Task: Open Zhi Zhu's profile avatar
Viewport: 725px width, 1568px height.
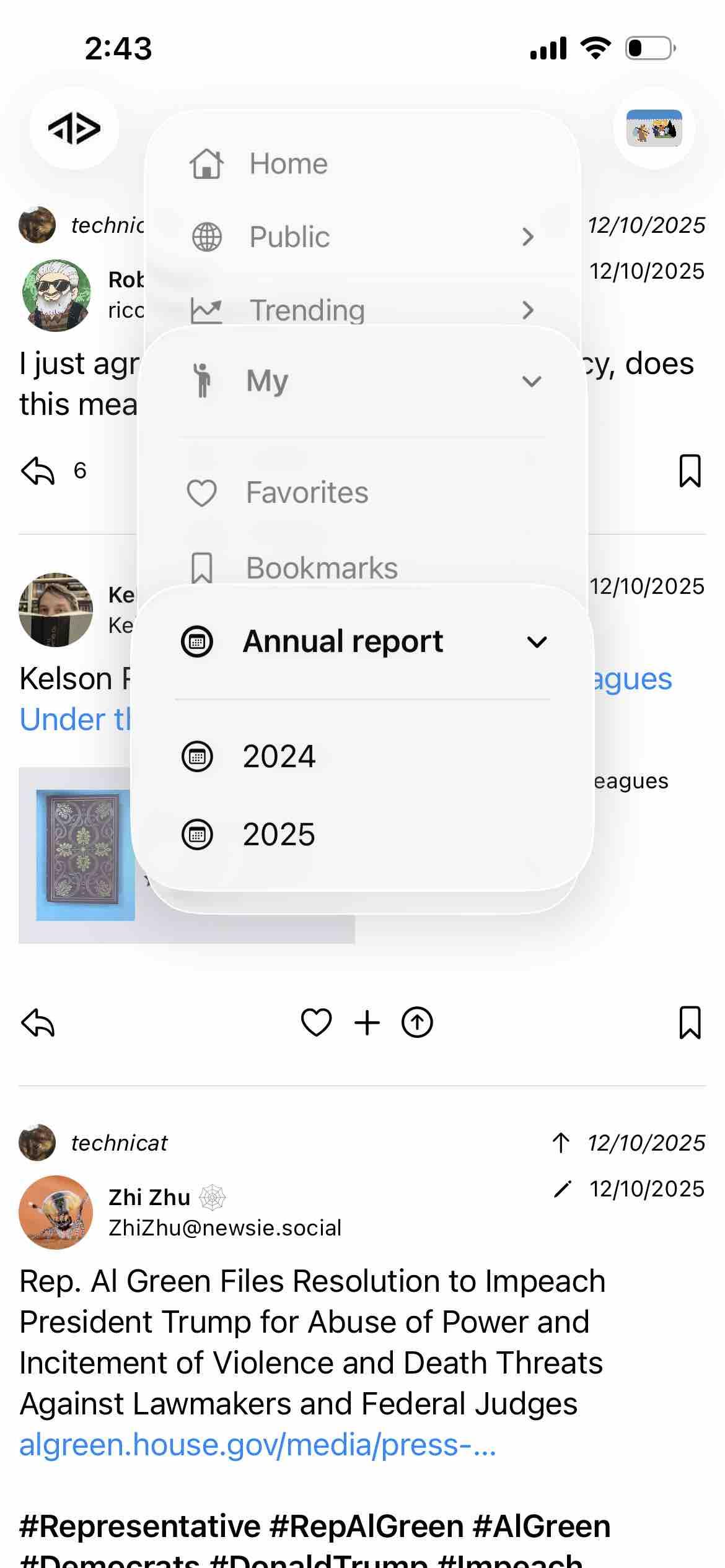Action: point(56,1212)
